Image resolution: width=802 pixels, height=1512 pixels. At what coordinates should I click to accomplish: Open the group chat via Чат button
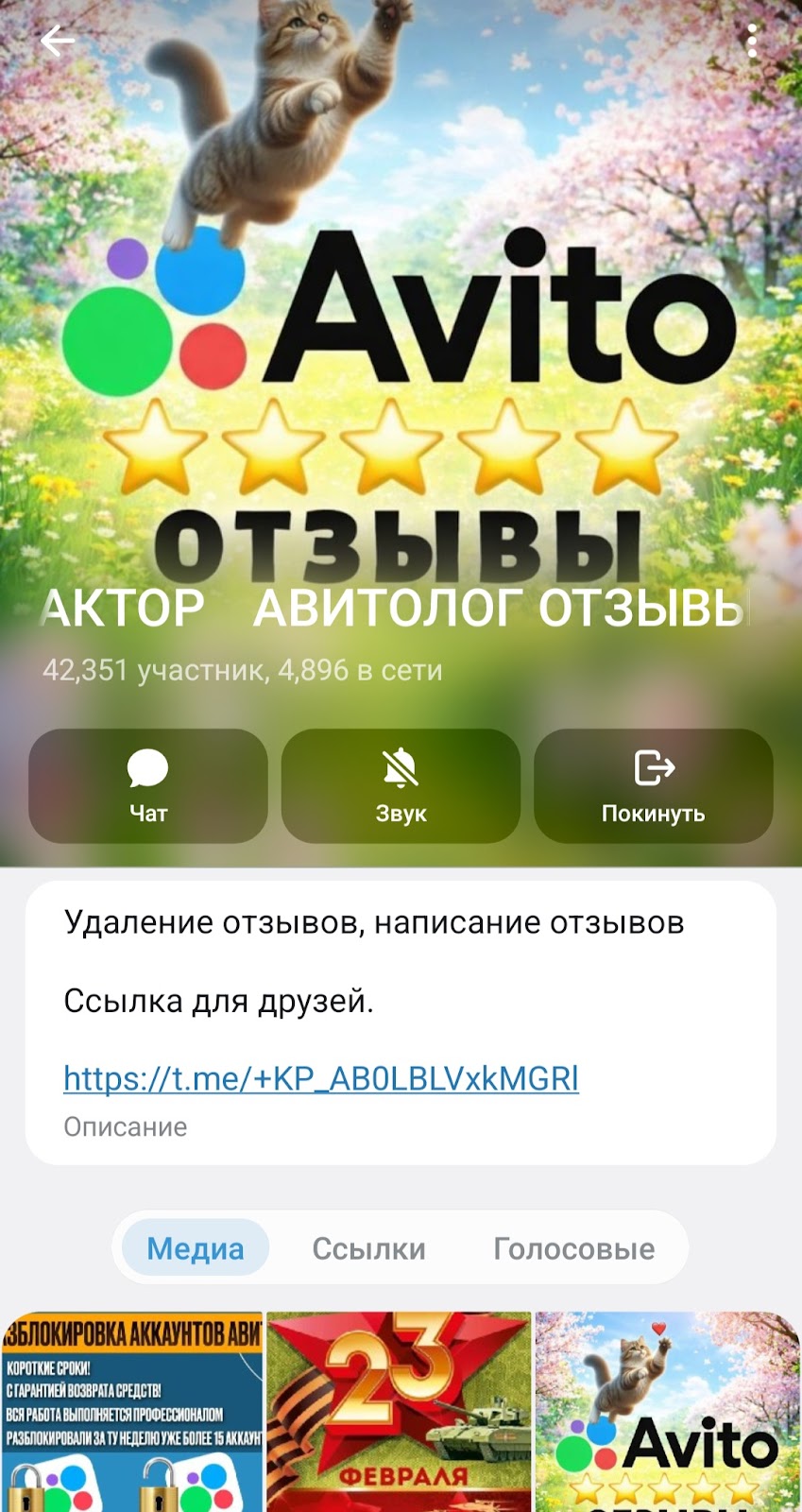[148, 785]
